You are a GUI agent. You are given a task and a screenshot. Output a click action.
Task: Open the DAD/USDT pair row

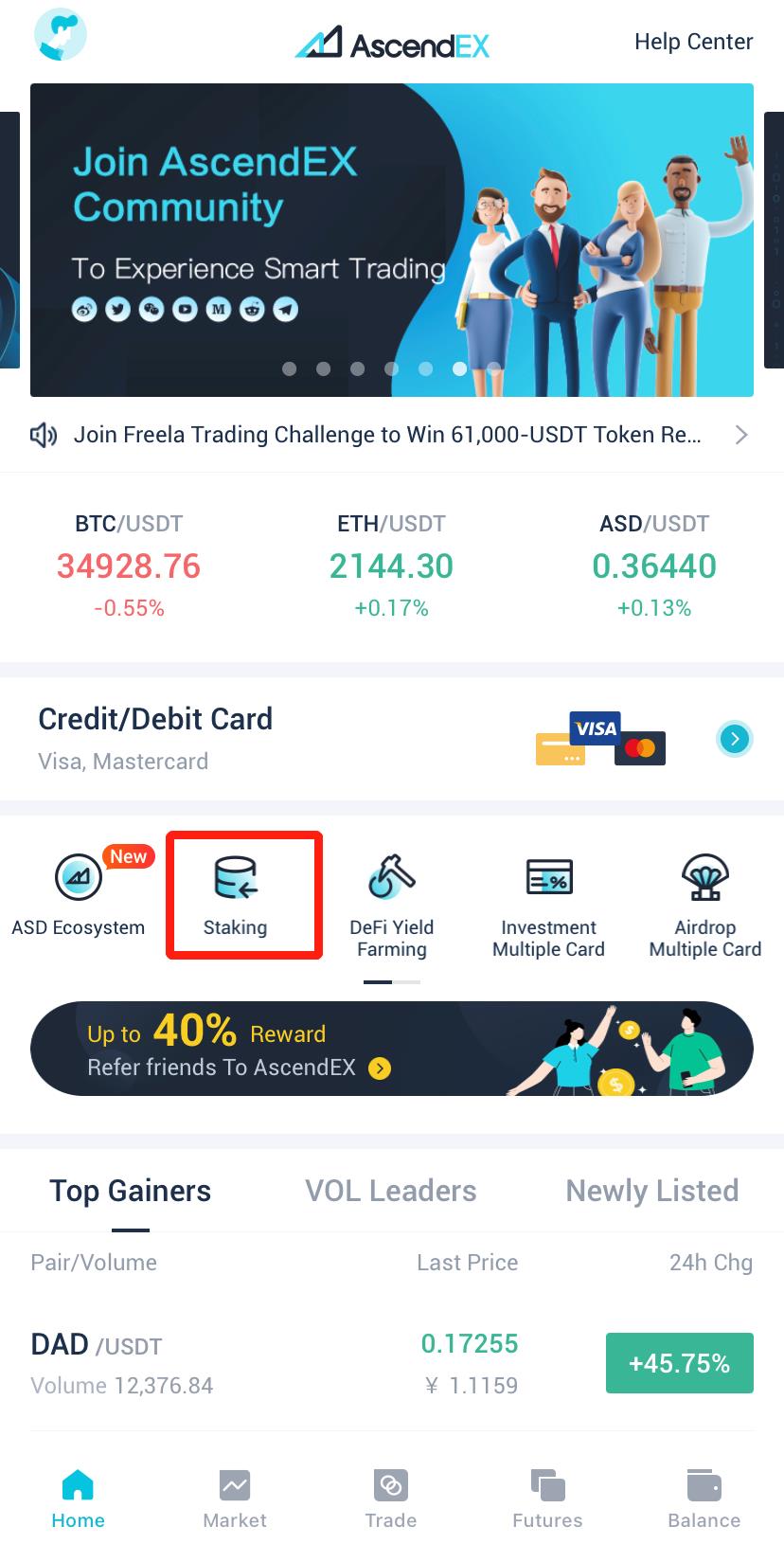391,1363
